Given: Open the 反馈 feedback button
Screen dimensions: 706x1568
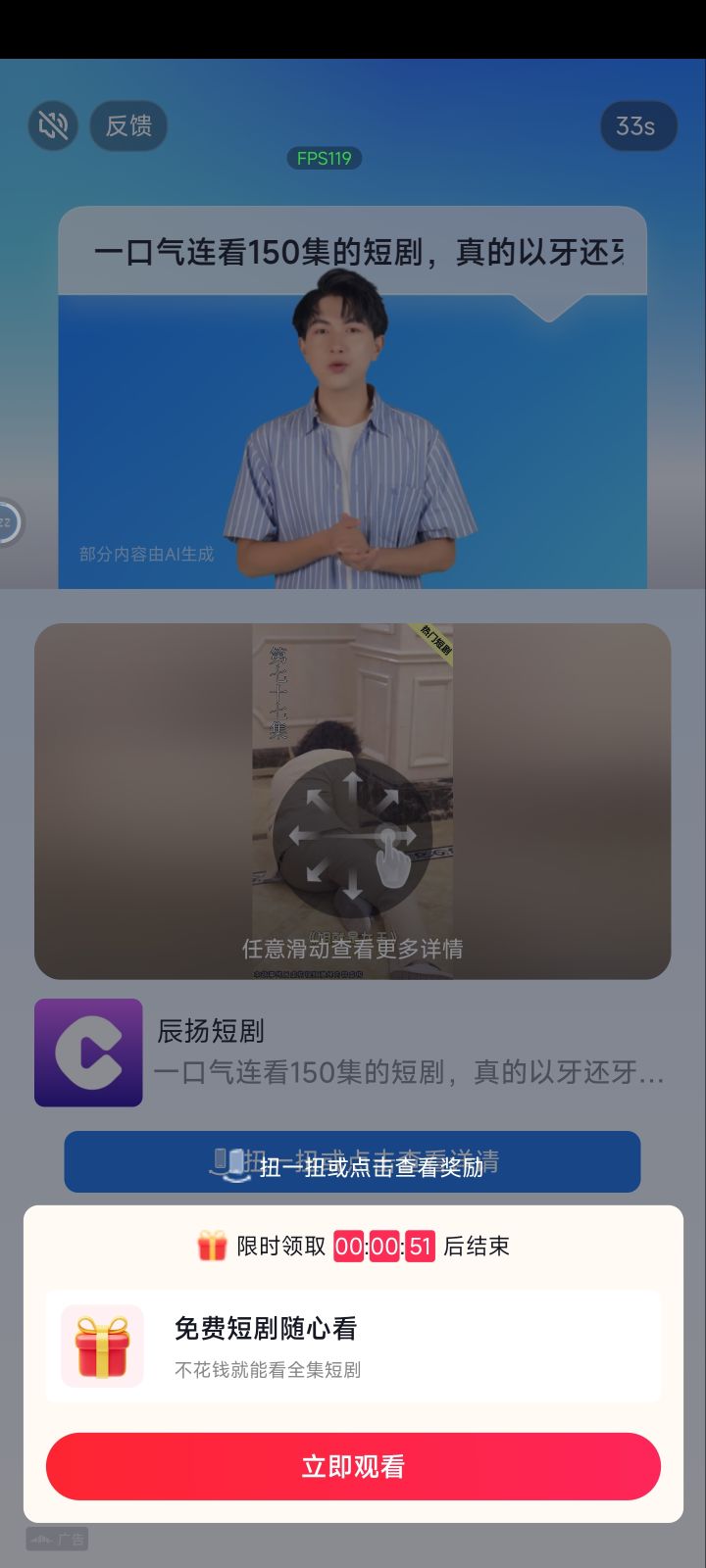Looking at the screenshot, I should [128, 125].
